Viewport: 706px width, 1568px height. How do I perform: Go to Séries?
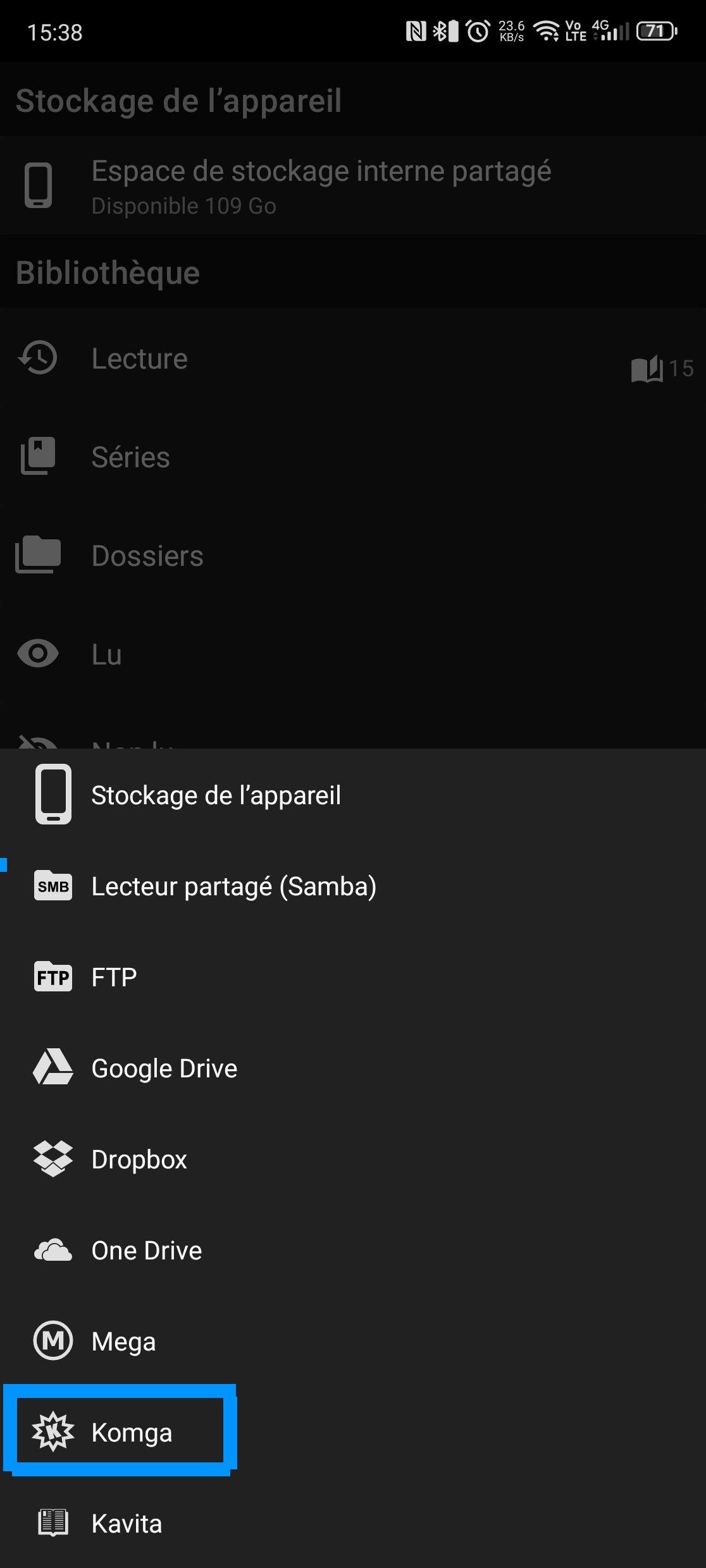tap(130, 457)
